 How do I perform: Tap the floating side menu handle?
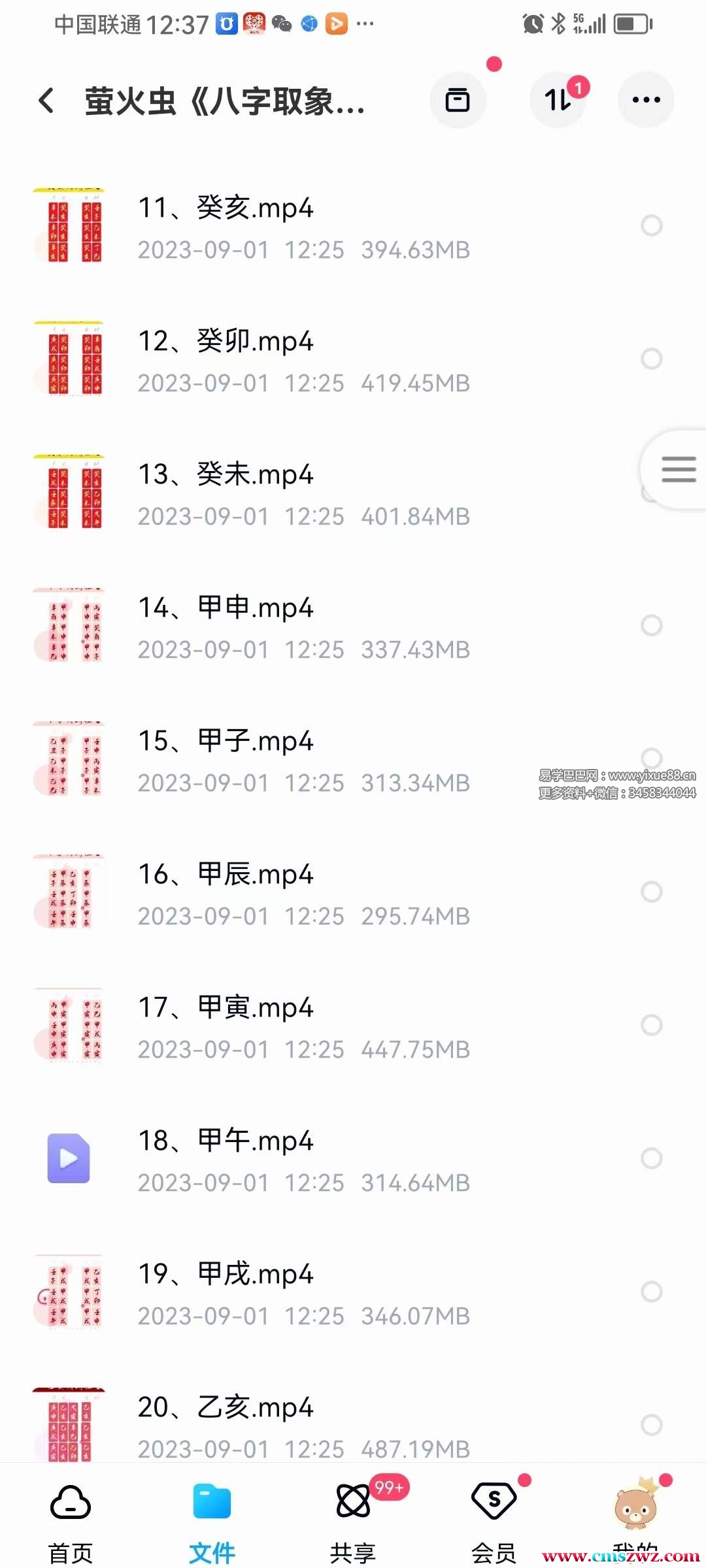point(677,469)
